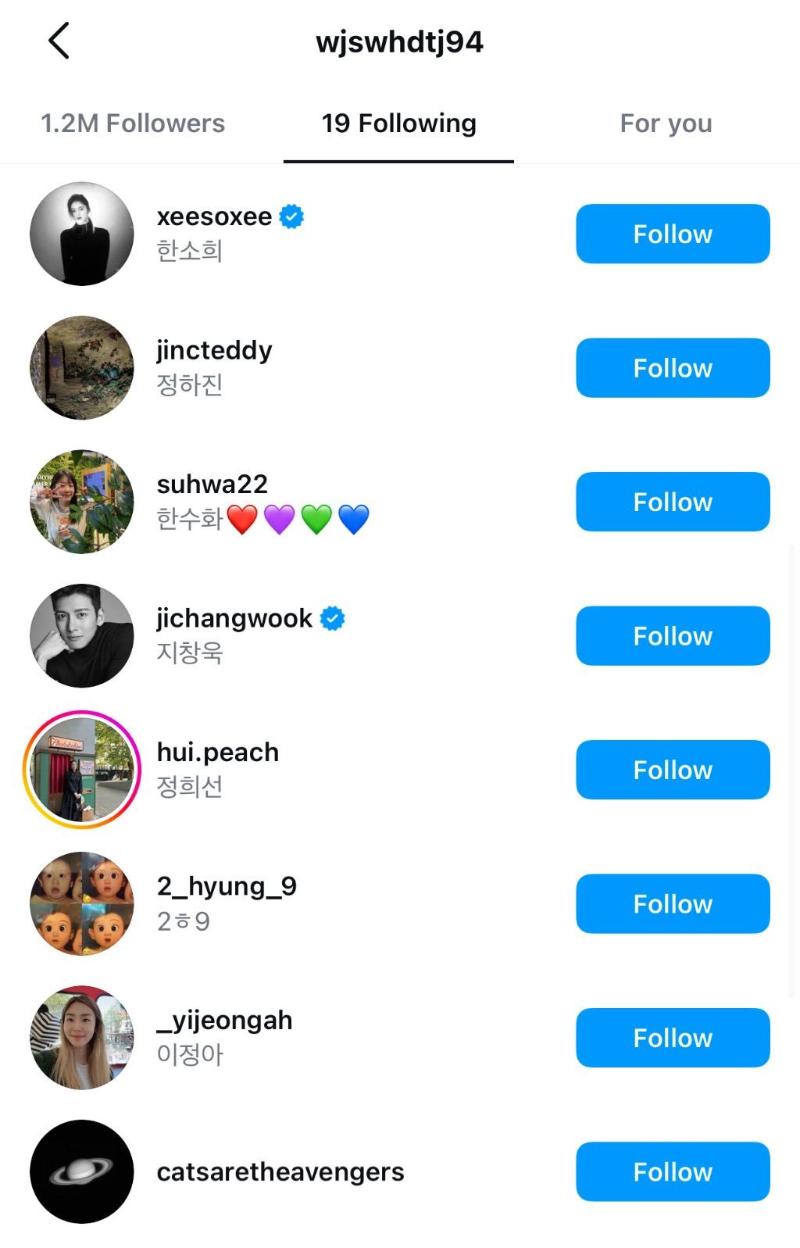View hui.peach's story from the avatar
800x1248 pixels.
pyautogui.click(x=82, y=770)
